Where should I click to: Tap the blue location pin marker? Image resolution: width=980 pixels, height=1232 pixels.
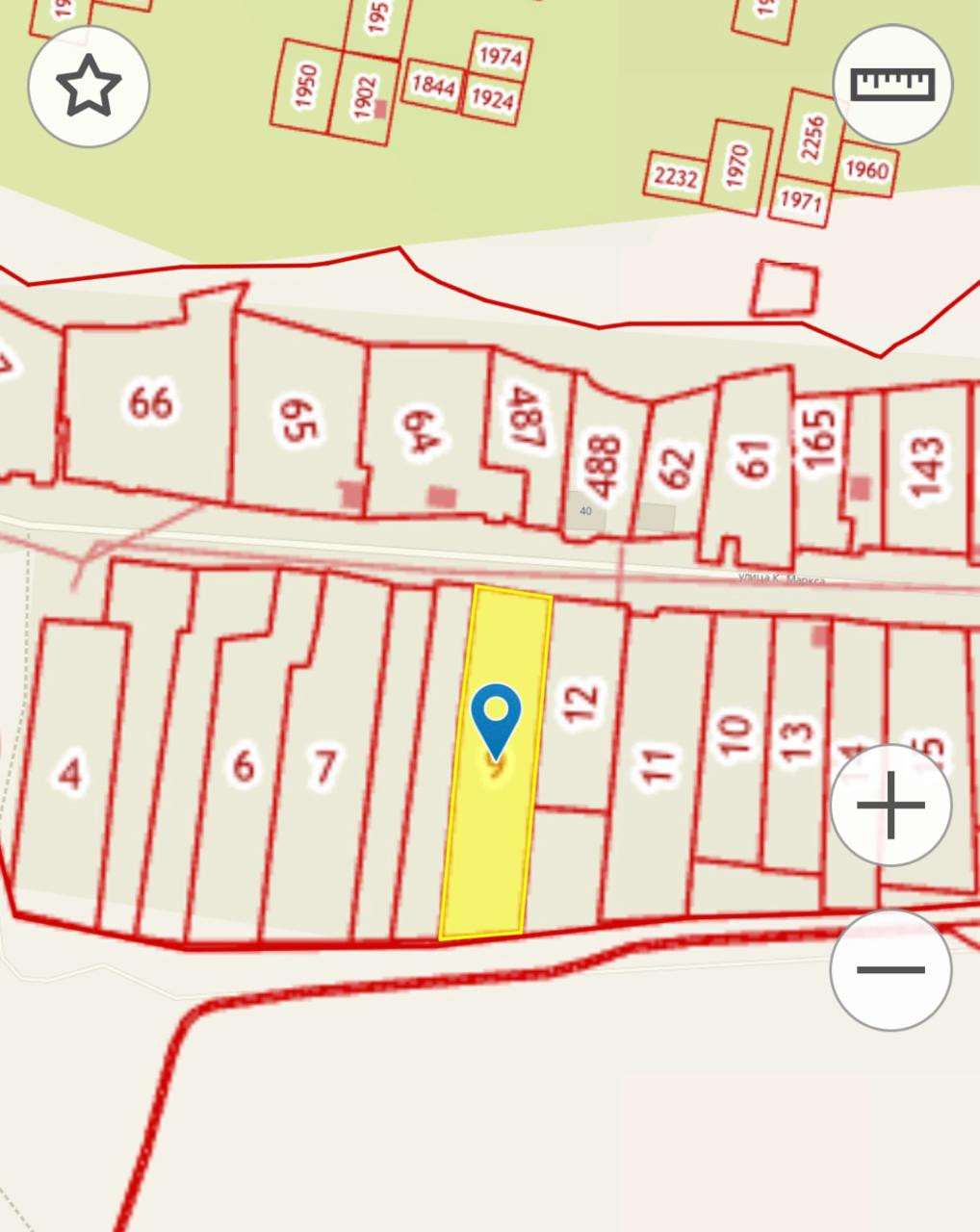coord(496,715)
